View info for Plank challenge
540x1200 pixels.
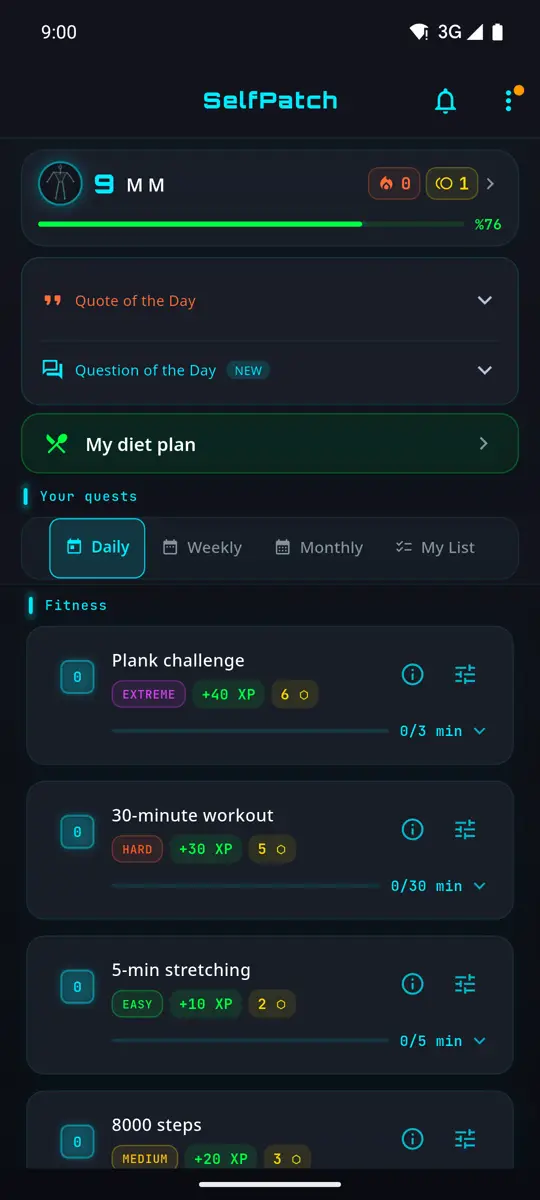(x=412, y=675)
